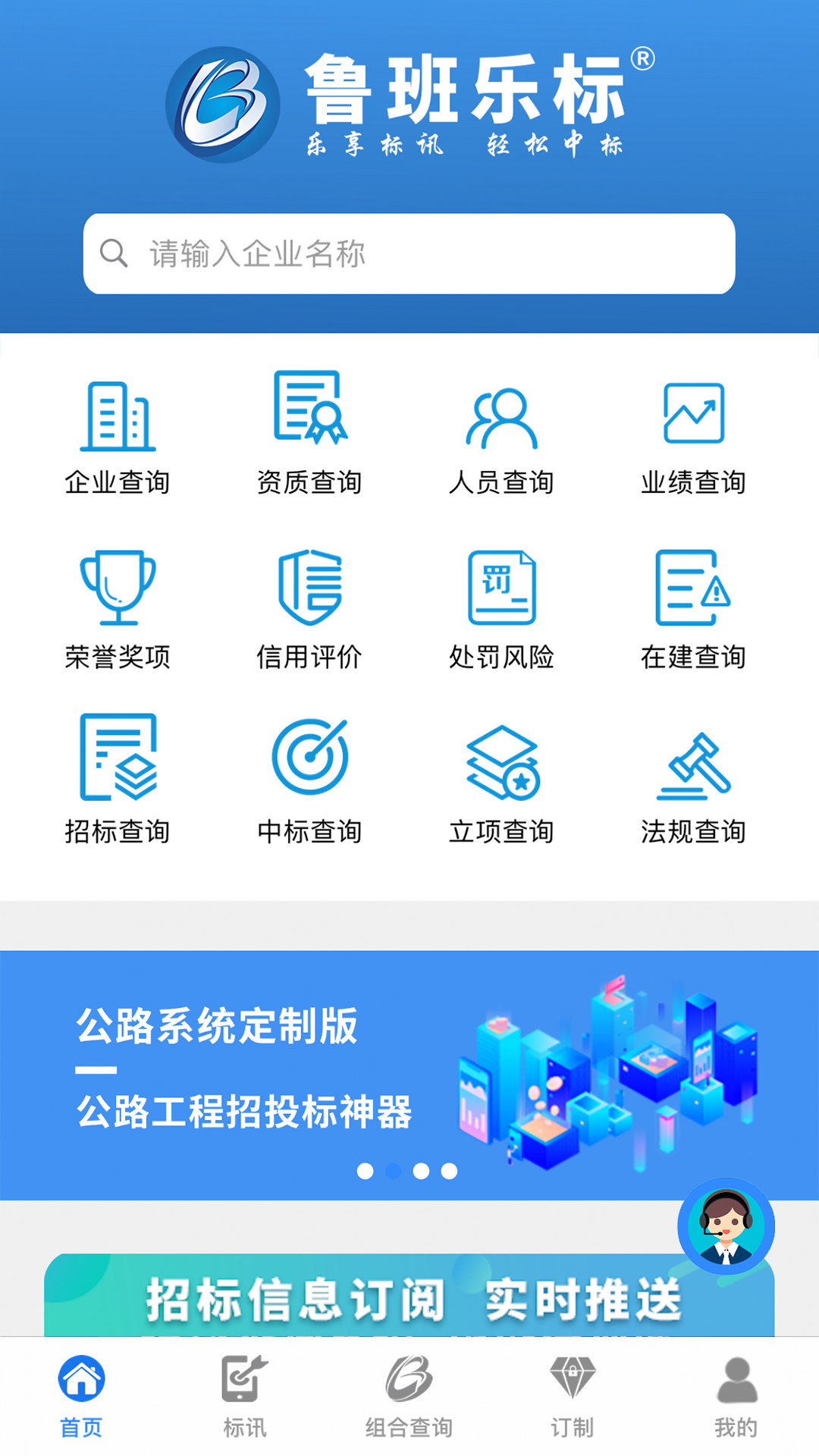This screenshot has width=819, height=1456.
Task: Open 招标查询
Action: point(118,780)
